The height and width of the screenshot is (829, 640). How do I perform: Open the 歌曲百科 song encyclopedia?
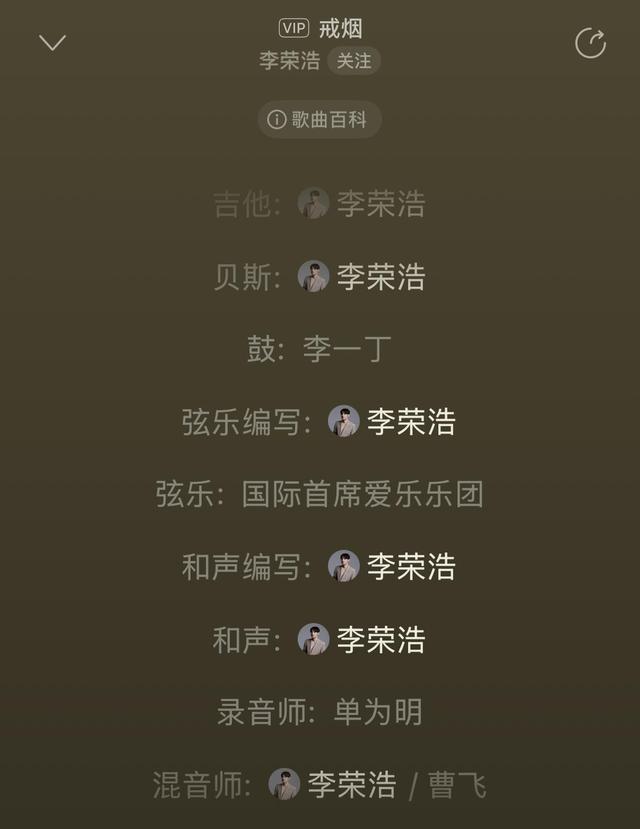(x=319, y=120)
